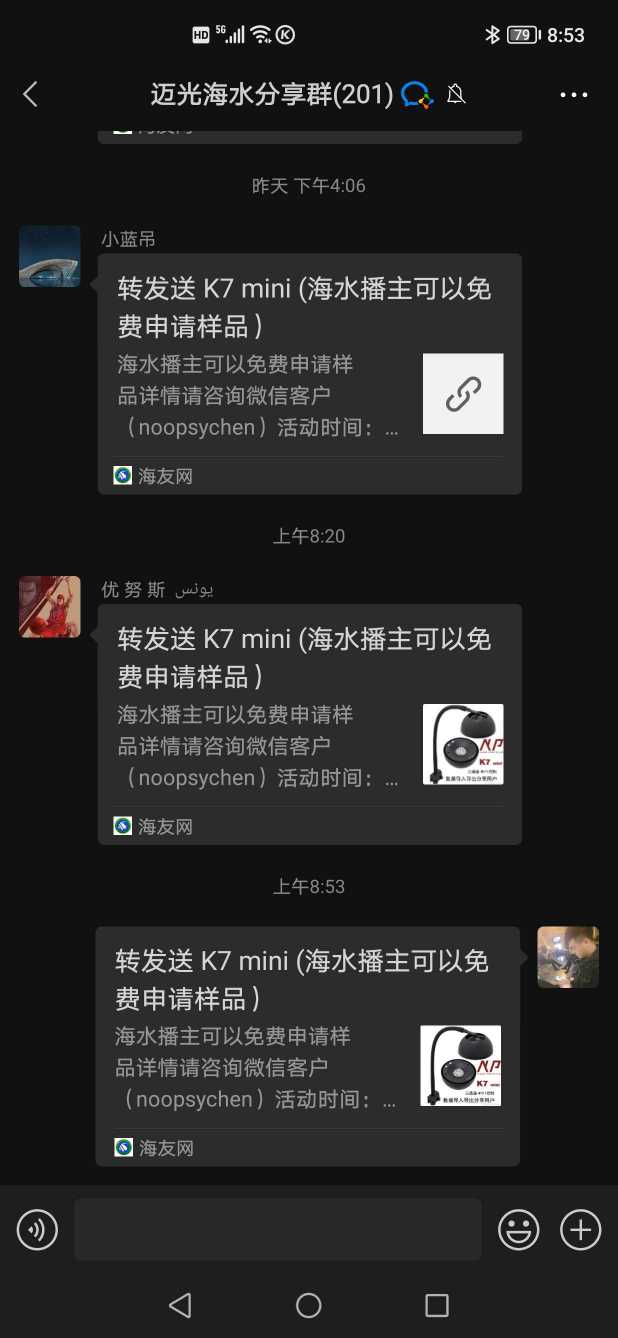The height and width of the screenshot is (1338, 618).
Task: Focus the message text field
Action: [x=277, y=1229]
